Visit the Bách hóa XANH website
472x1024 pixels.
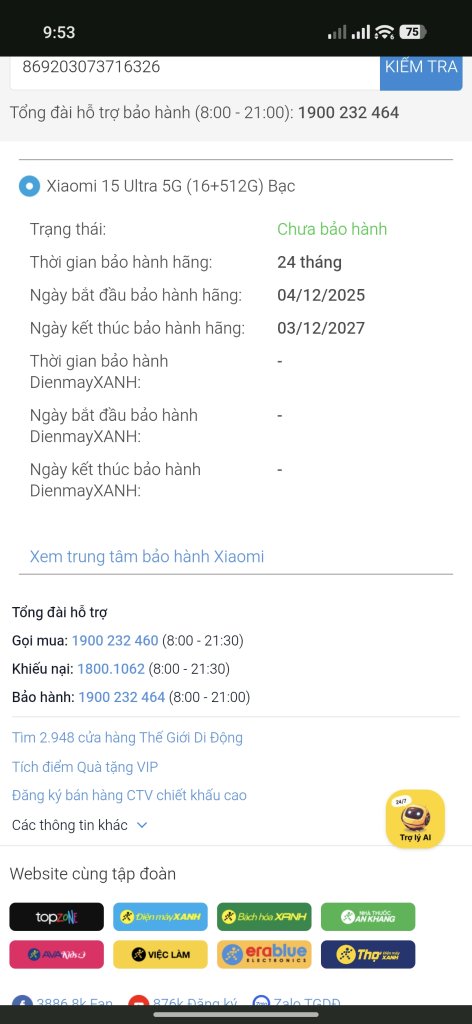(264, 917)
